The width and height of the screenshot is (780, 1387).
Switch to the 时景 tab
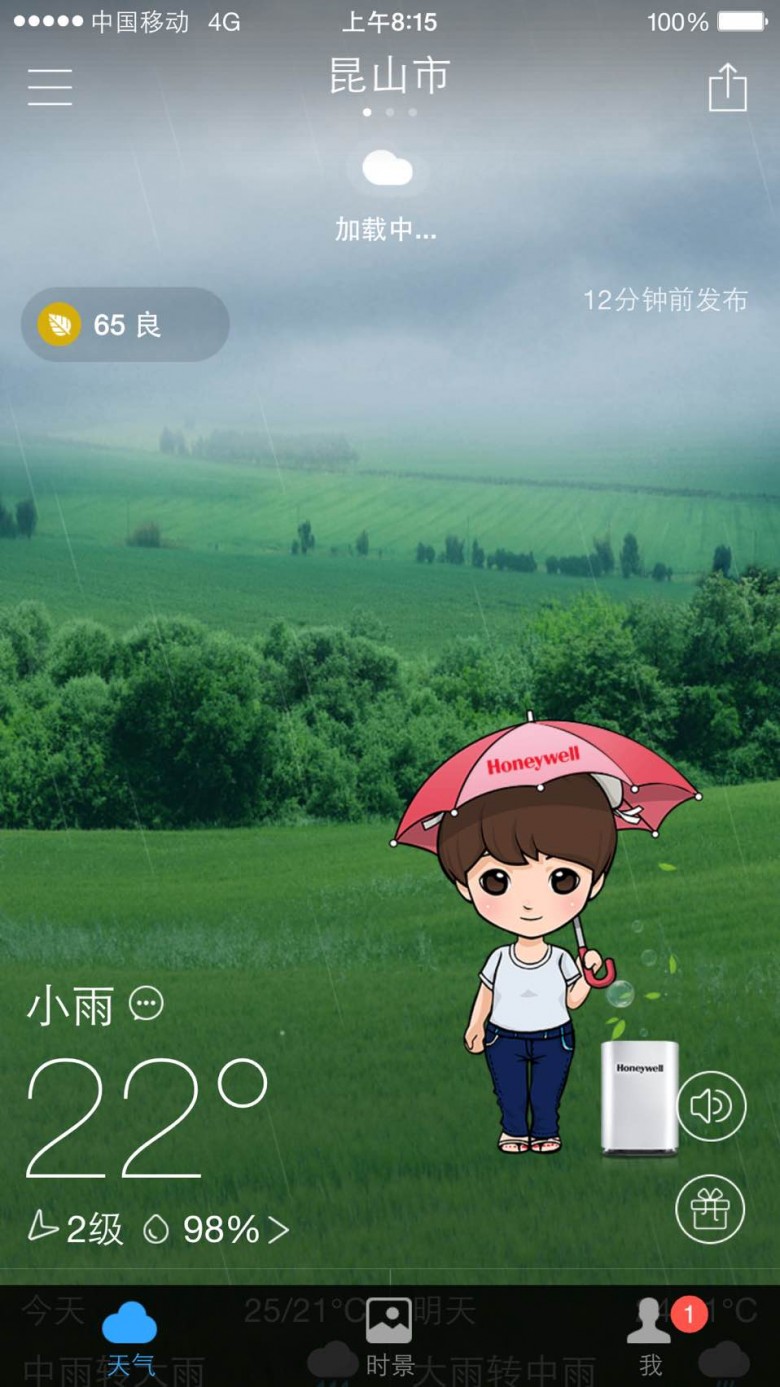pos(390,1337)
